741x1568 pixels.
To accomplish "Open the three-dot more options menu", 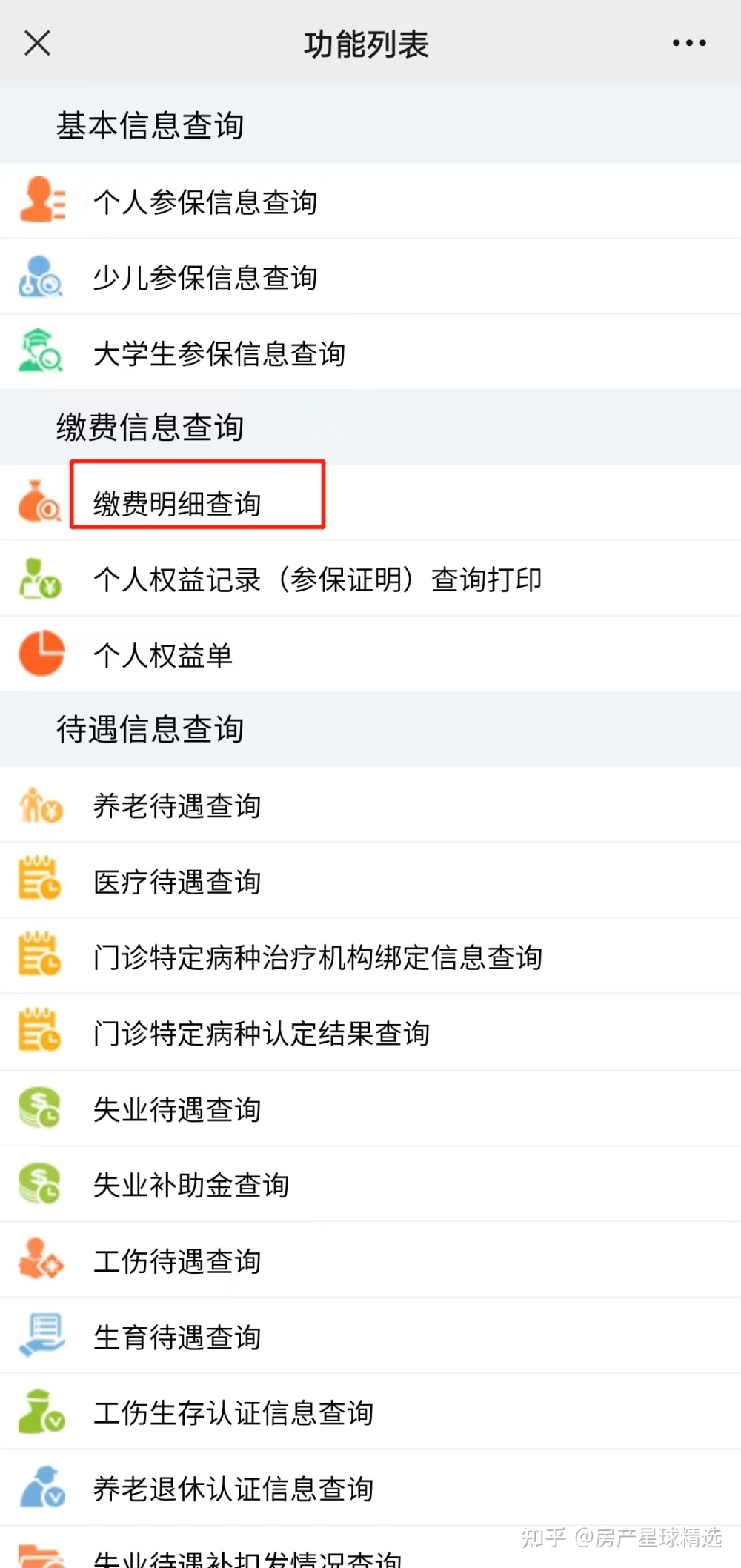I will pos(689,43).
